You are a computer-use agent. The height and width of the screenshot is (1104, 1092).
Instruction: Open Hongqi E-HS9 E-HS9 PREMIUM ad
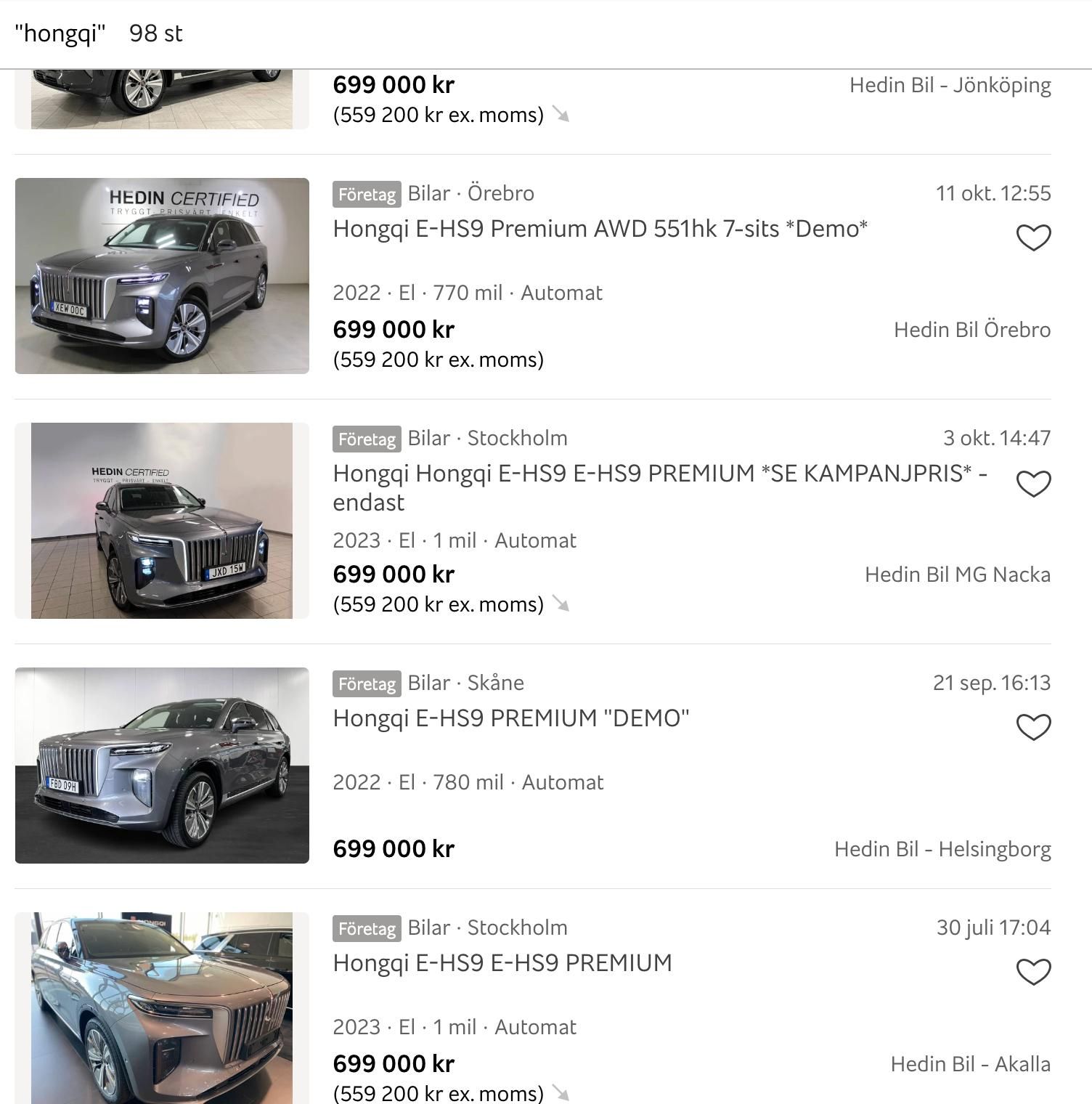[502, 963]
